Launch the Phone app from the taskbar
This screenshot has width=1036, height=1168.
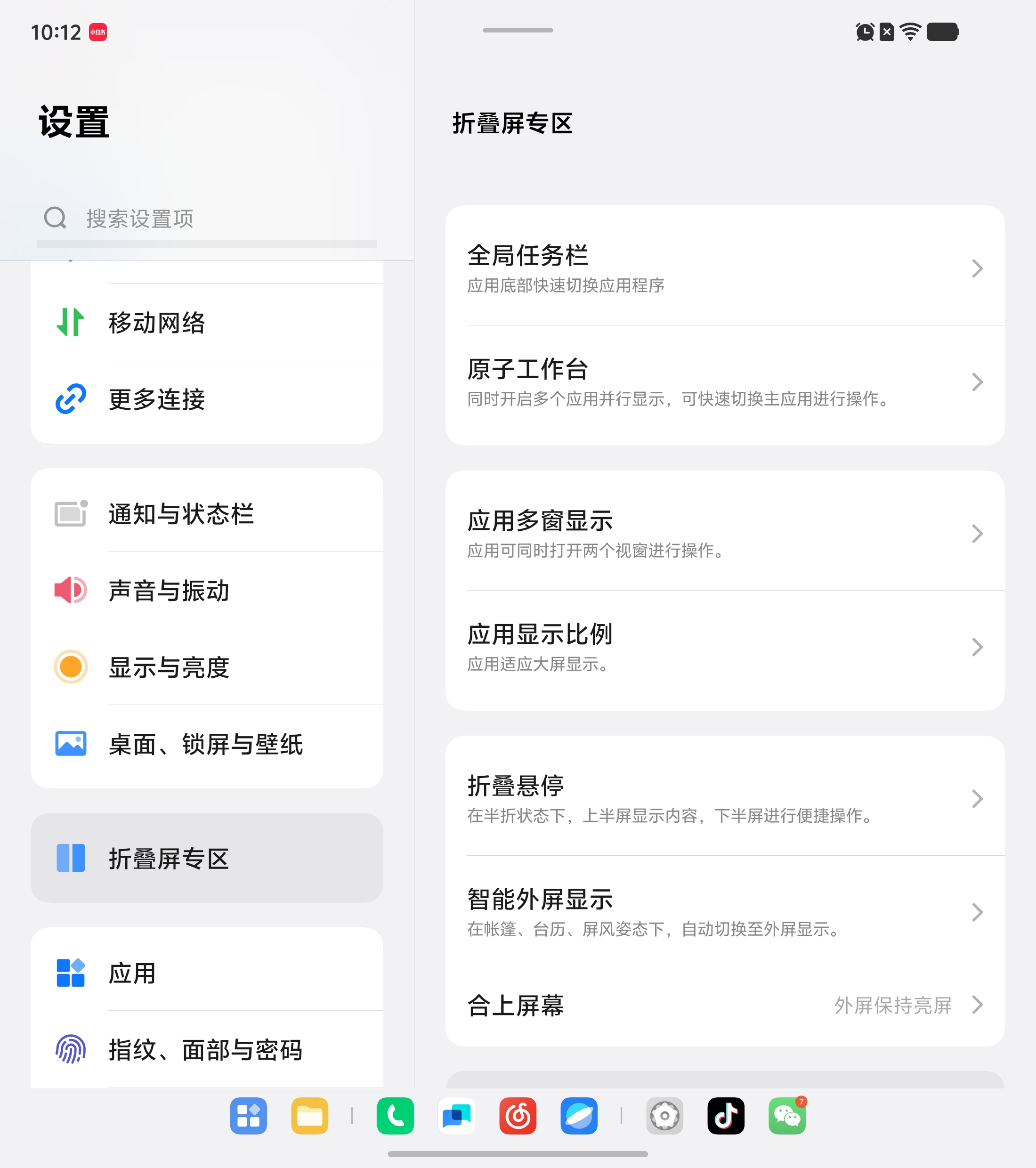coord(395,1115)
